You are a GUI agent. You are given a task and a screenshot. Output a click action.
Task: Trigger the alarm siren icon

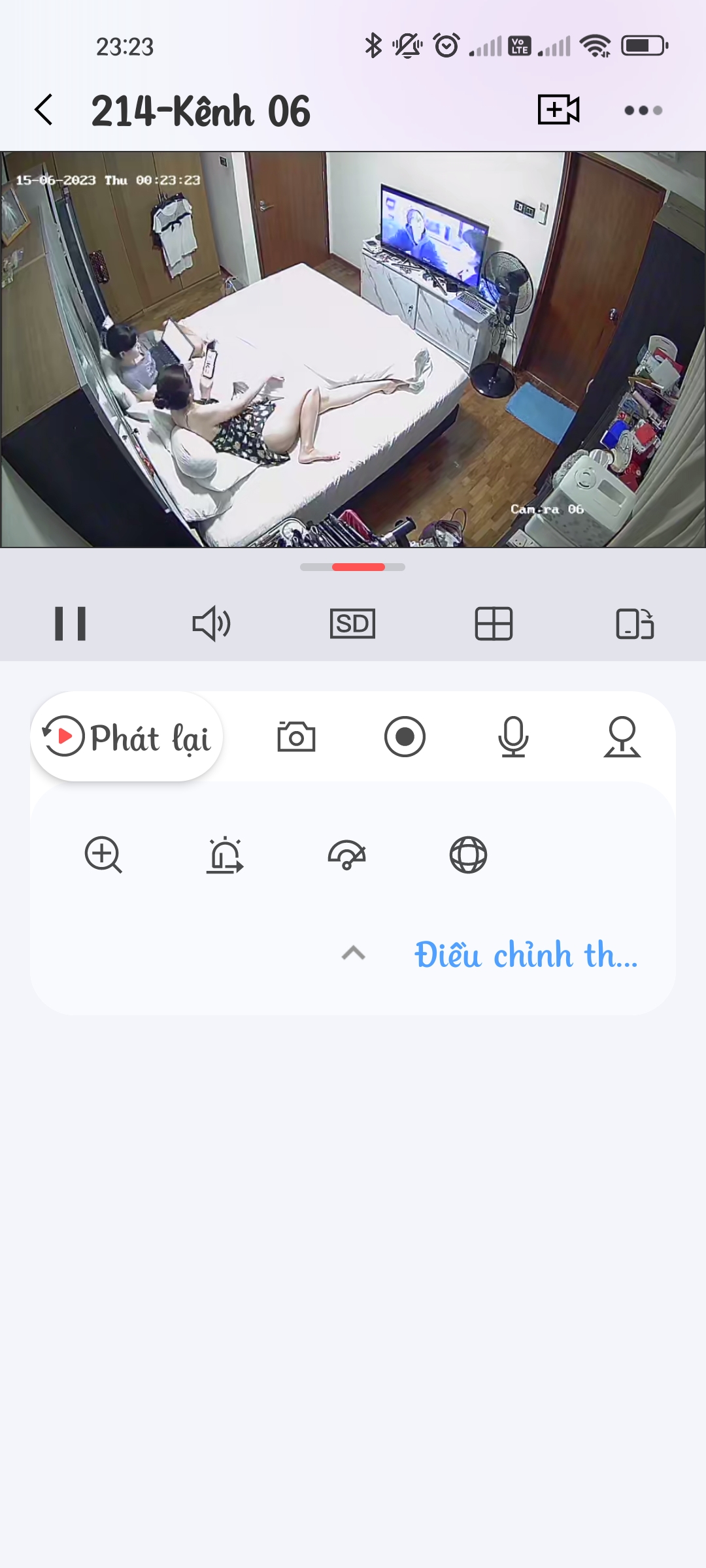coord(226,855)
